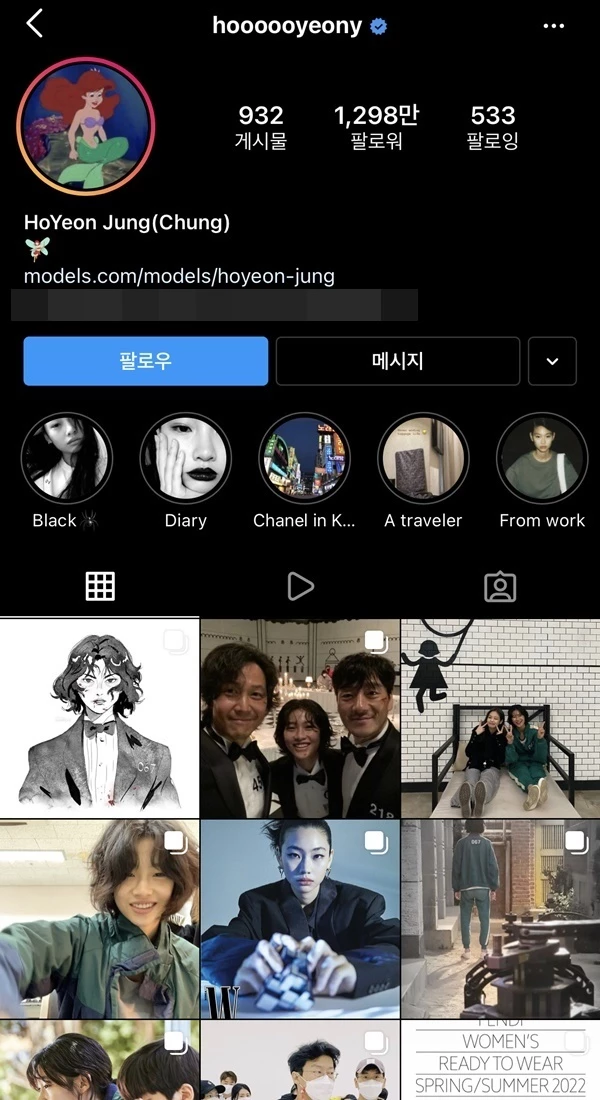Image resolution: width=600 pixels, height=1100 pixels.
Task: Open the From work highlight
Action: [x=542, y=460]
